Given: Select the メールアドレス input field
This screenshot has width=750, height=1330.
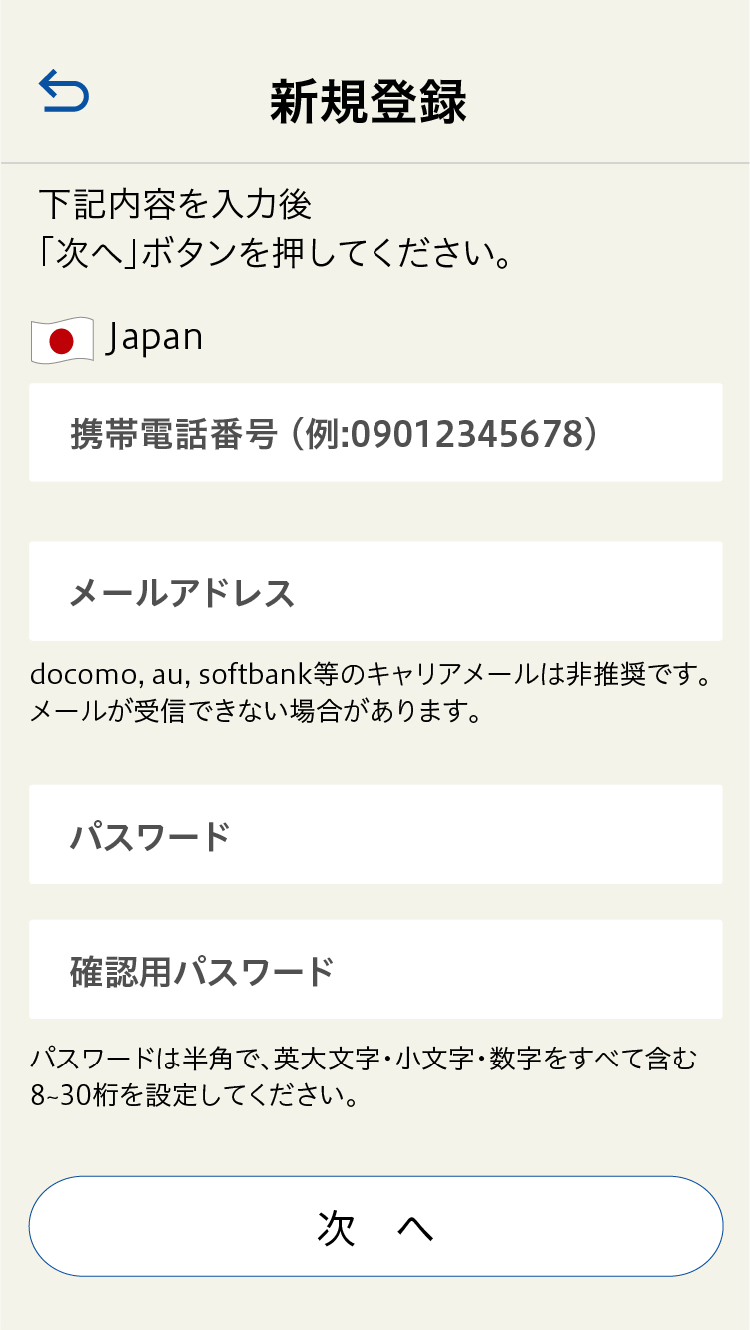Looking at the screenshot, I should click(x=375, y=591).
